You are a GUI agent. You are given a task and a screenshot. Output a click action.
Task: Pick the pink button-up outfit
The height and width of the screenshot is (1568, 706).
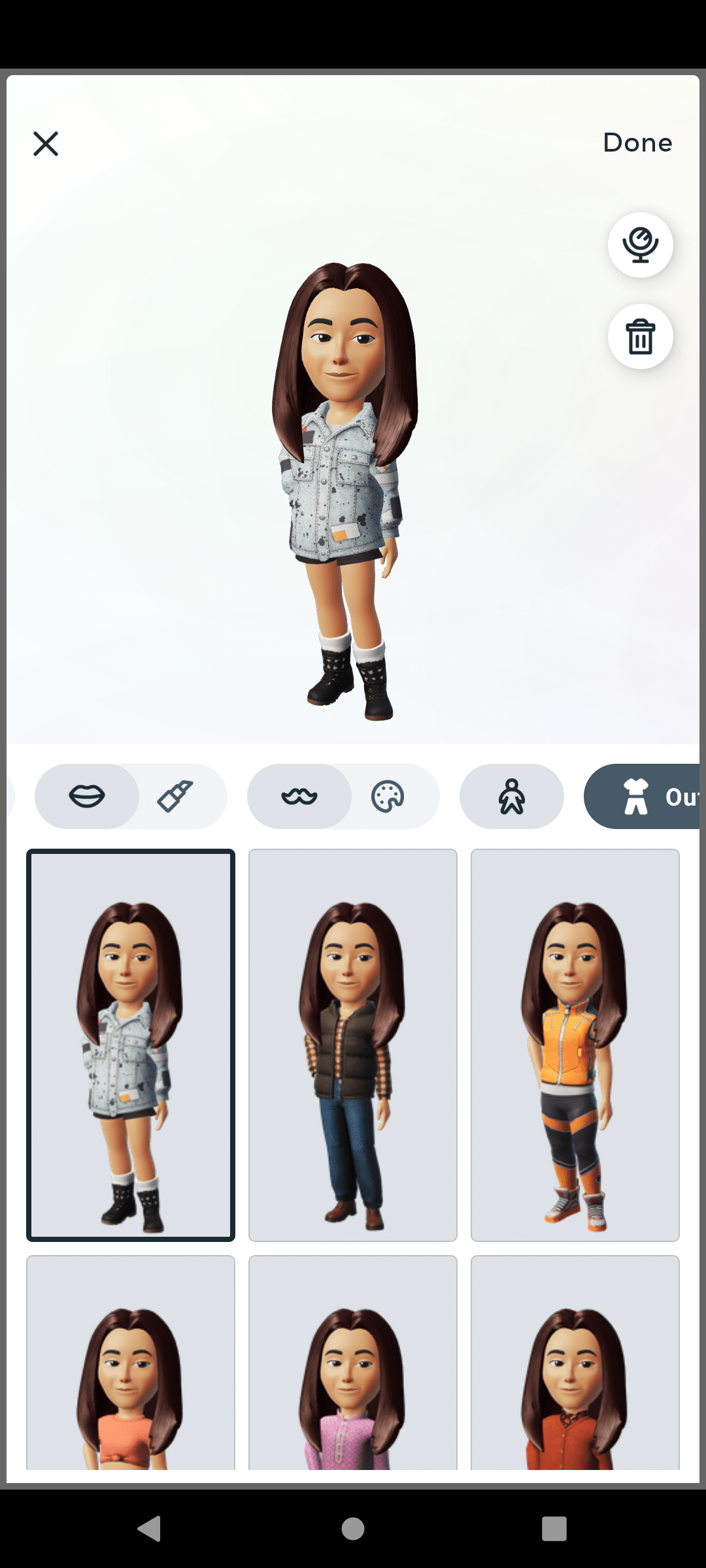tap(353, 1365)
